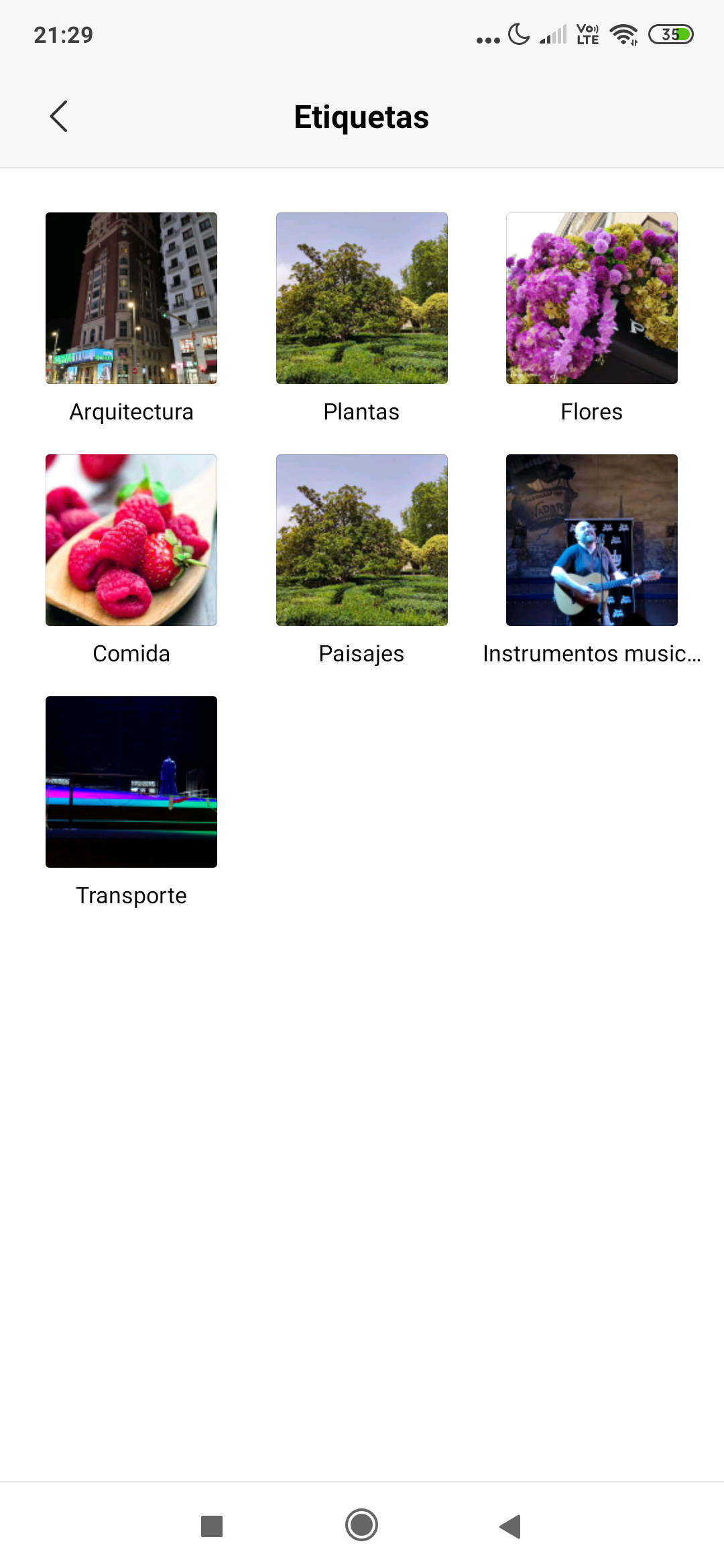The width and height of the screenshot is (724, 1568).
Task: Open recent apps from the navigation bar
Action: pos(212,1526)
